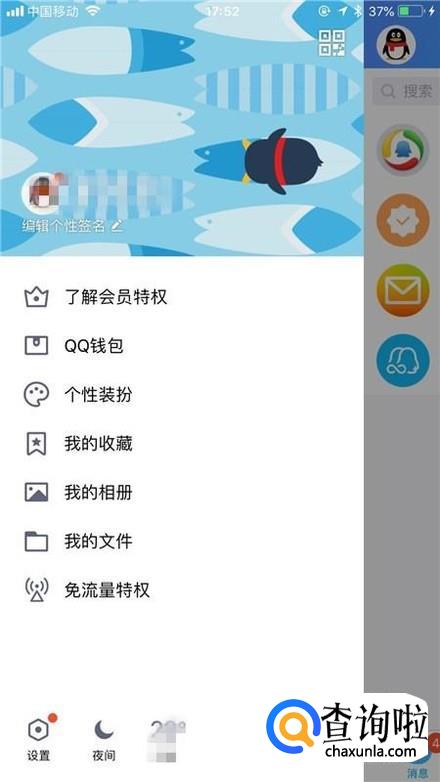The image size is (440, 782).
Task: Switch to 夜间 night mode
Action: 104,739
